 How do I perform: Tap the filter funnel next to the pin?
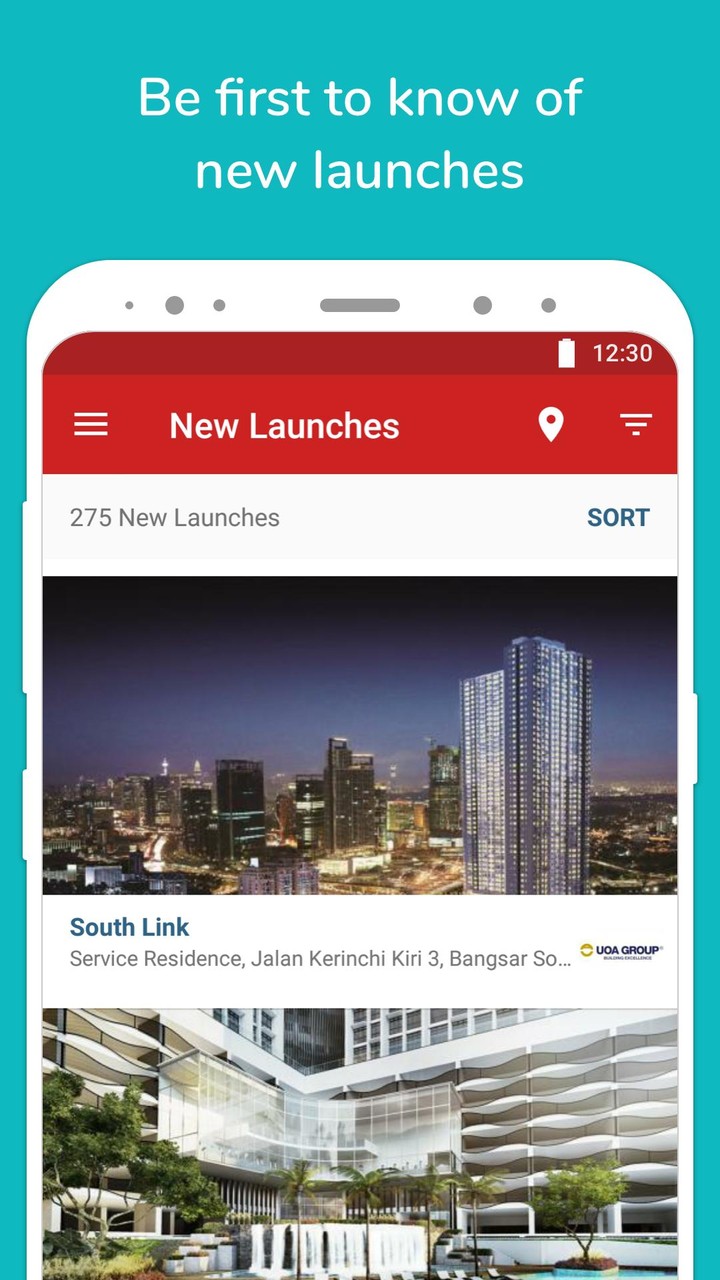click(x=637, y=424)
